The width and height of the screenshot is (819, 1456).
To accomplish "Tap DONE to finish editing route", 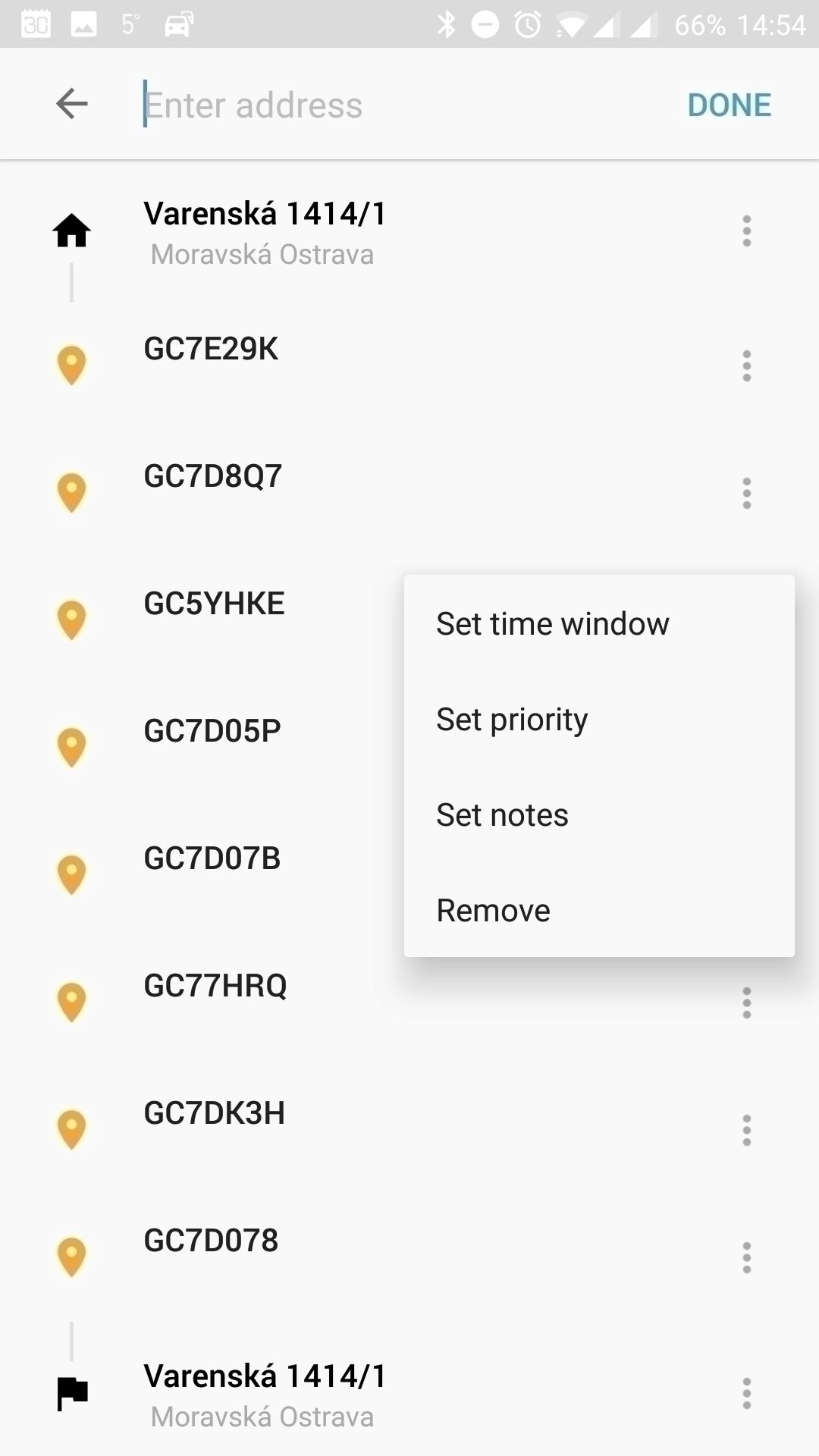I will pyautogui.click(x=729, y=105).
